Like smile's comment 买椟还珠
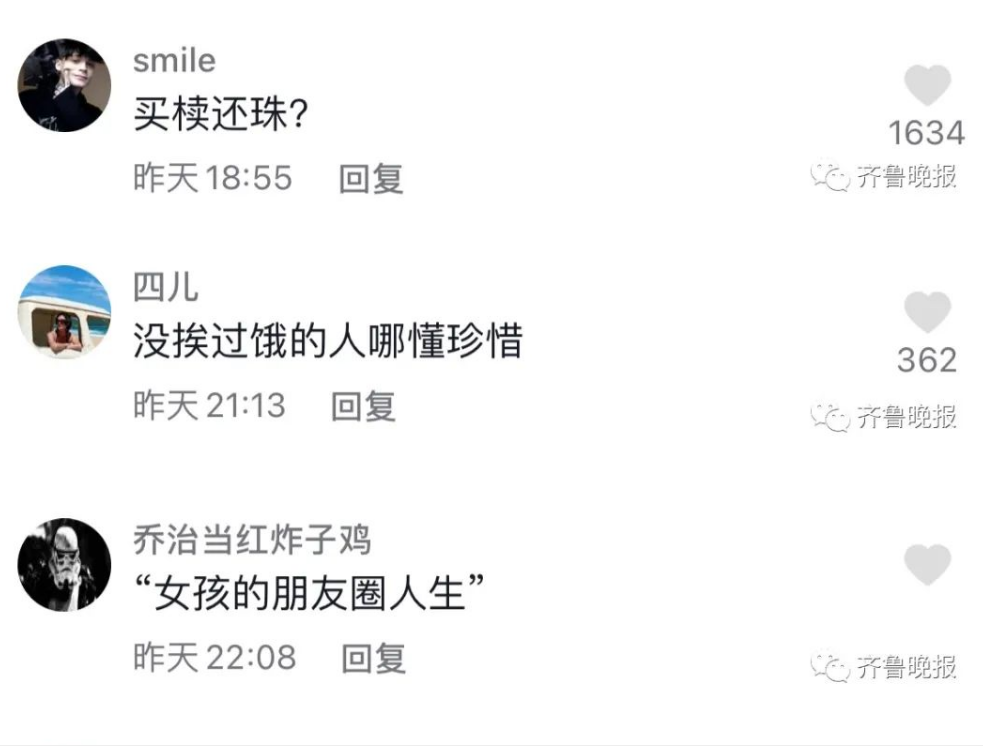Image resolution: width=983 pixels, height=747 pixels. [x=927, y=86]
